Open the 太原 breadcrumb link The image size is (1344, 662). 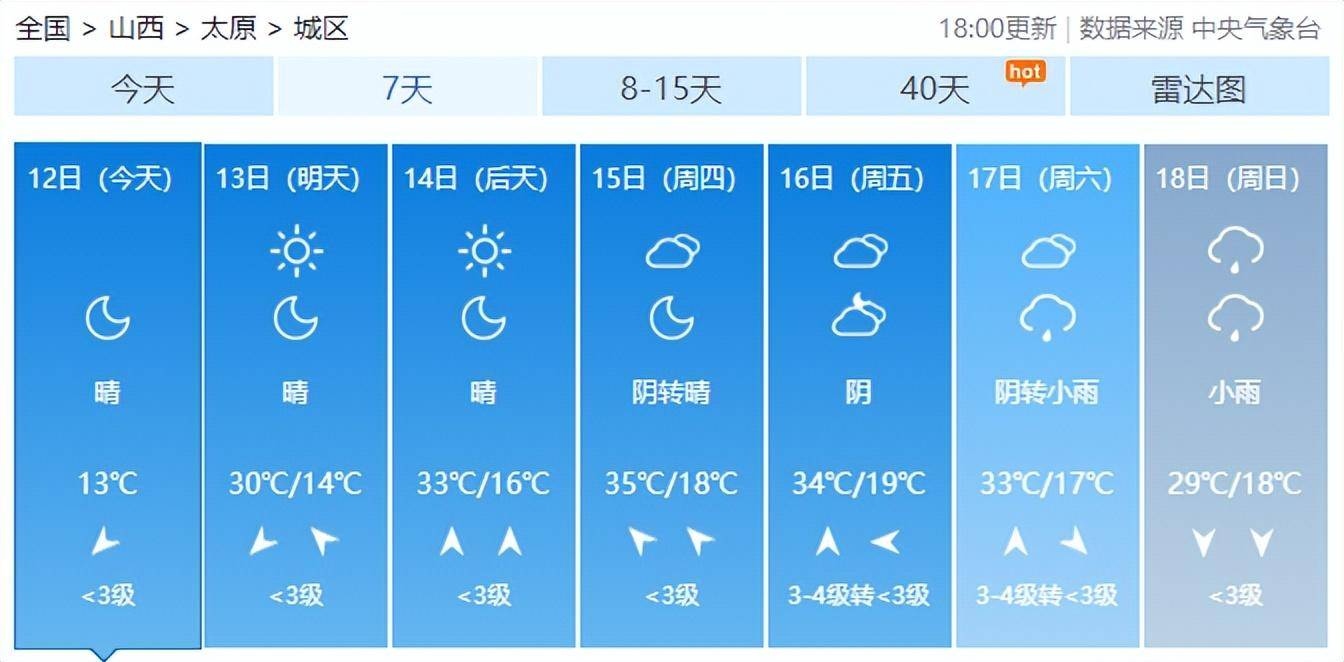(228, 28)
